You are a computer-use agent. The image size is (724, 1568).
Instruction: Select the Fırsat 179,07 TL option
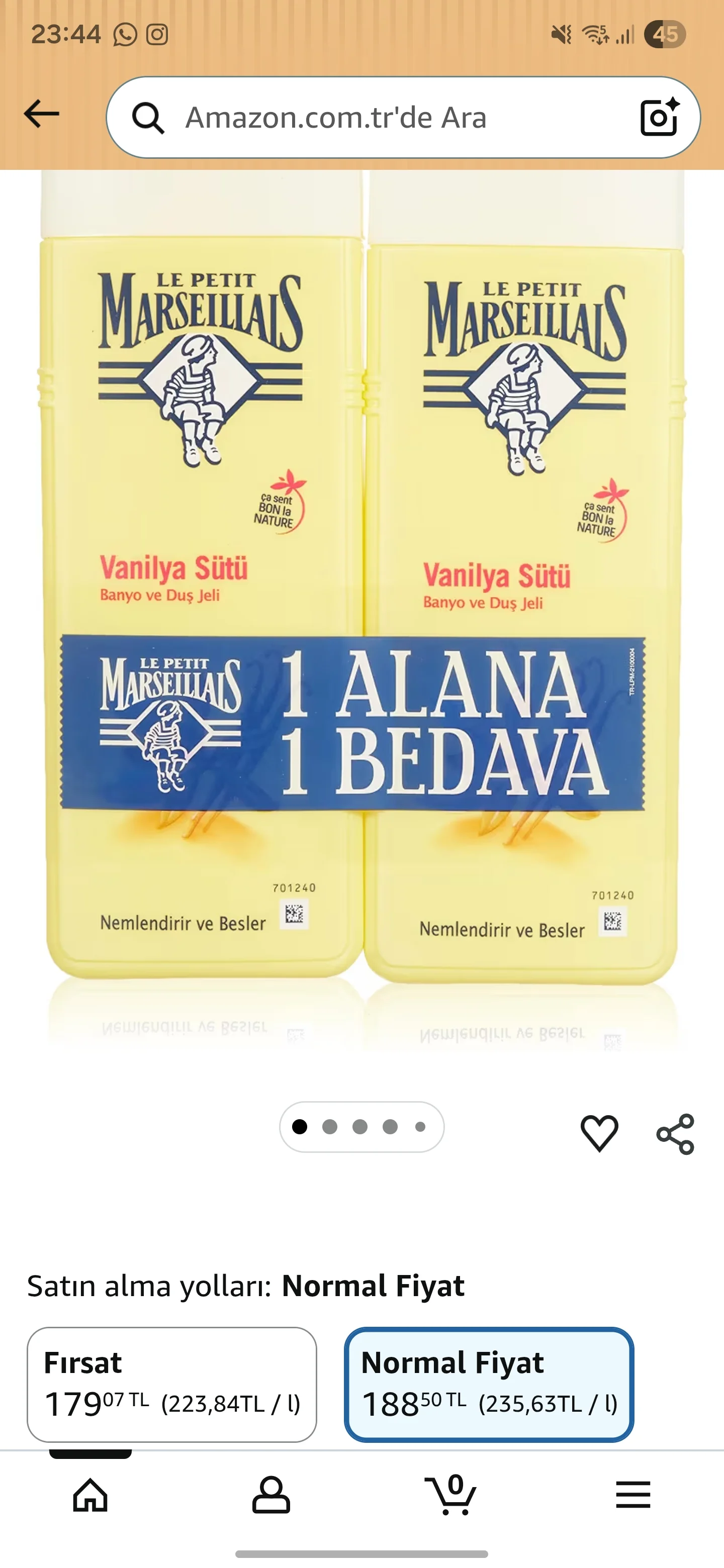(x=172, y=1384)
